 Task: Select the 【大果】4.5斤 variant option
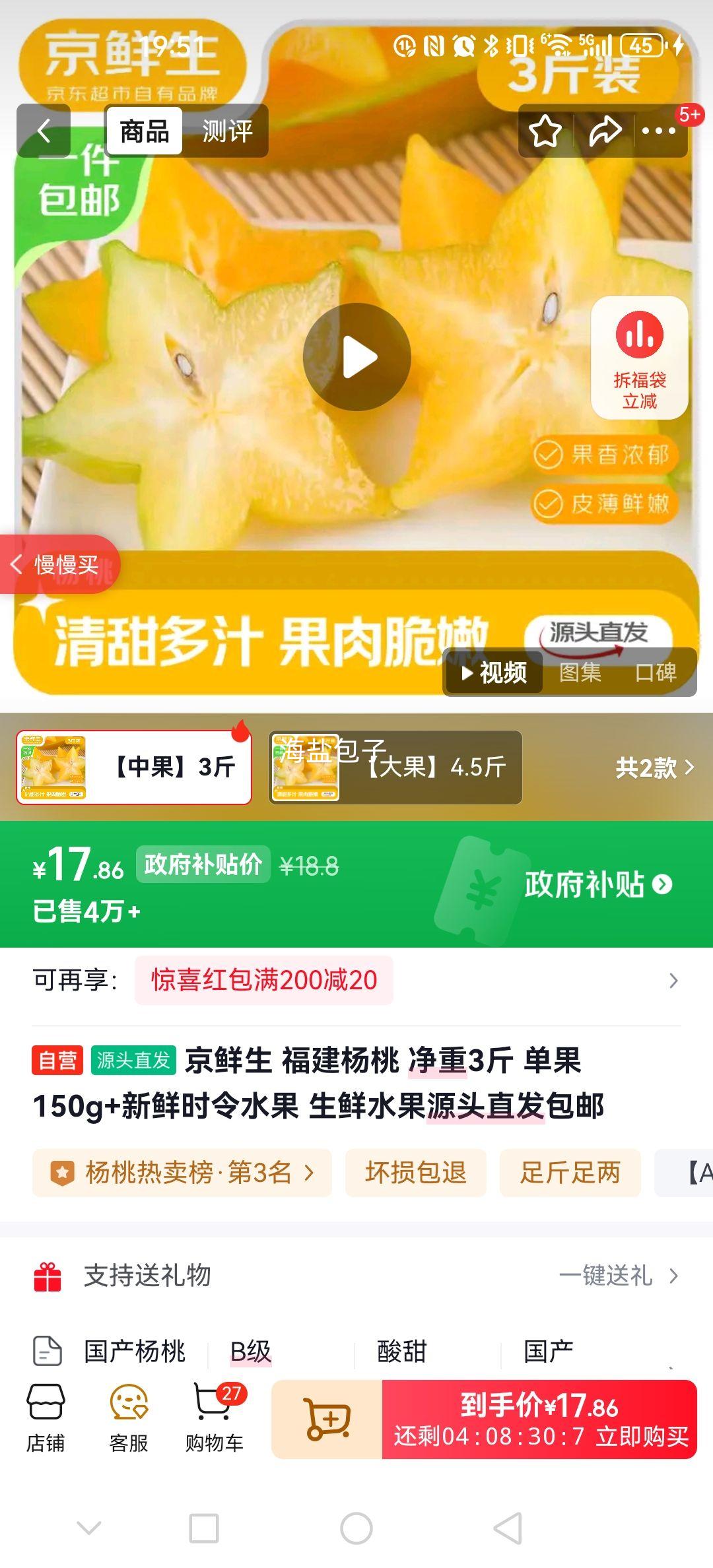(396, 766)
